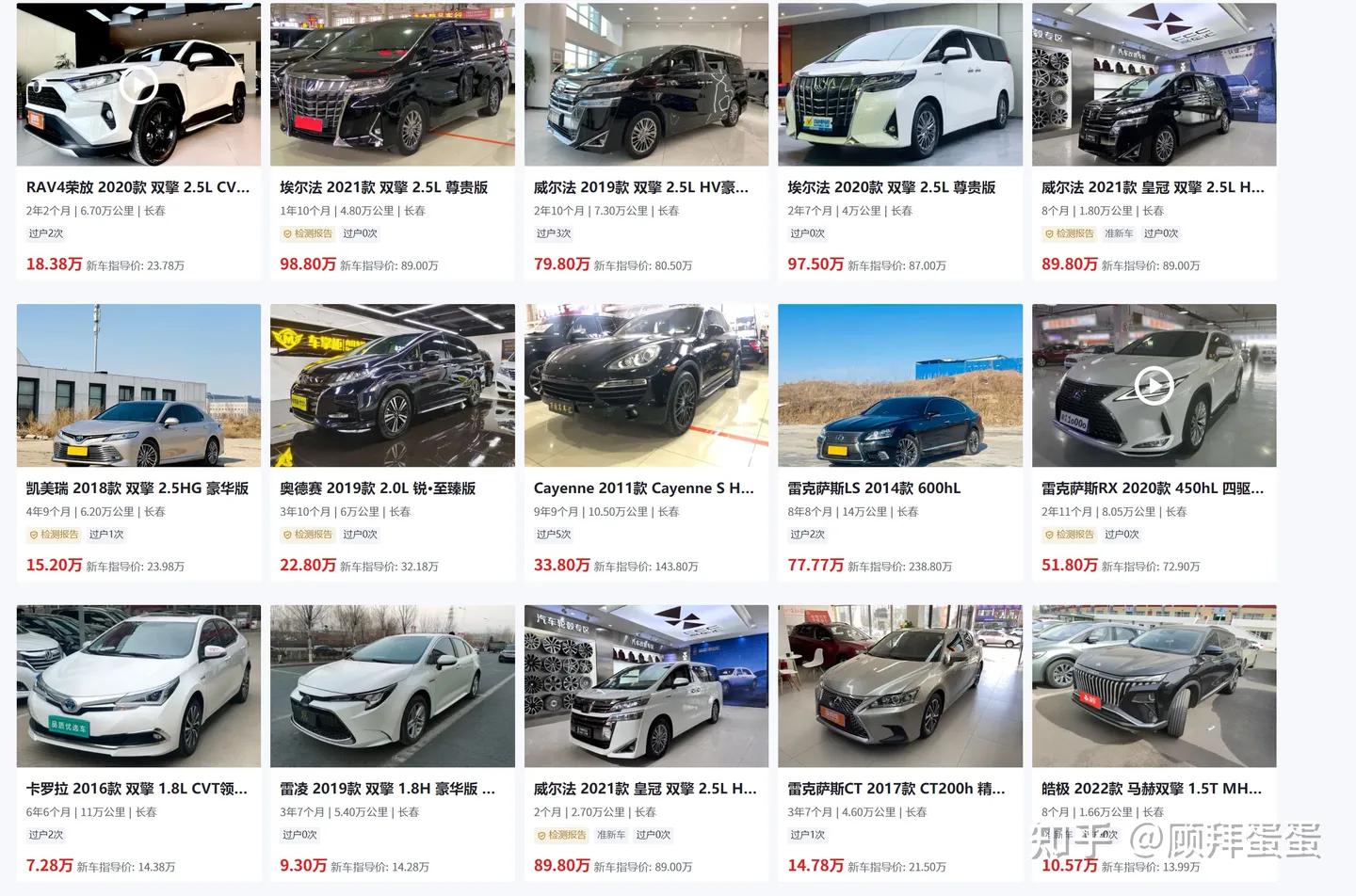
Task: View the 凯美瑞 2018款 双擎 listing
Action: click(137, 488)
